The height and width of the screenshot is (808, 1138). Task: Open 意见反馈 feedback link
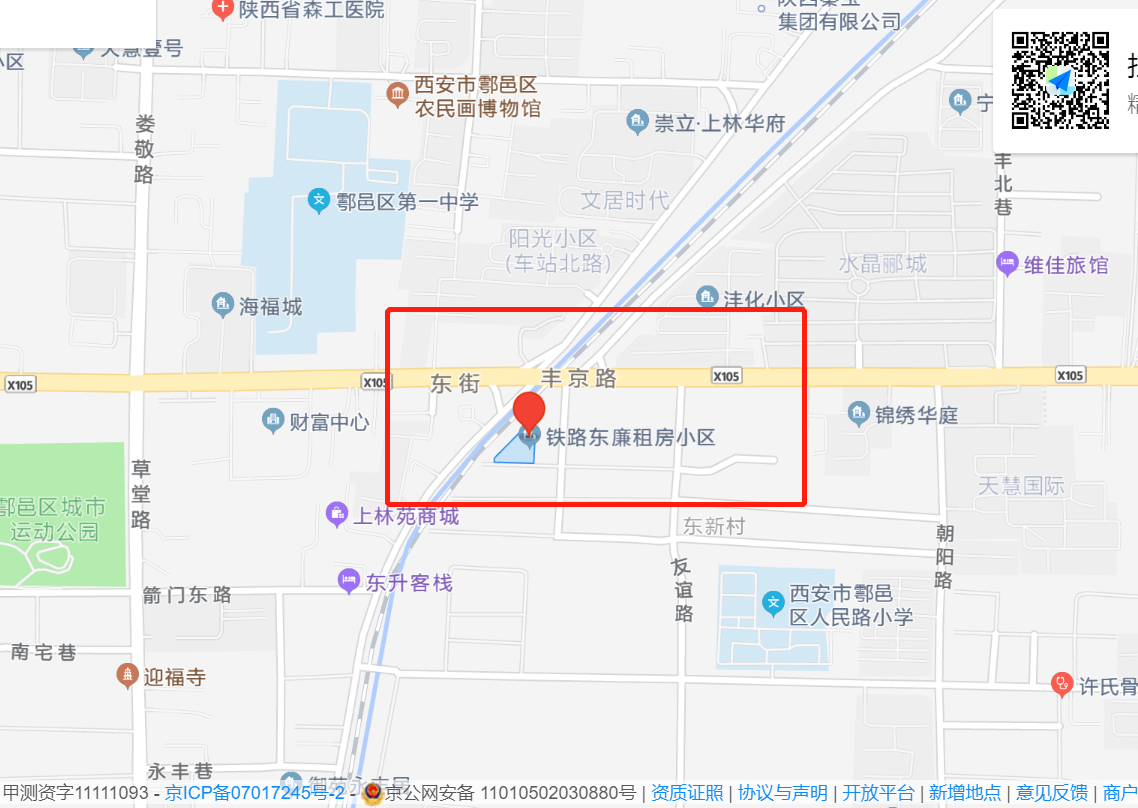tap(1051, 793)
